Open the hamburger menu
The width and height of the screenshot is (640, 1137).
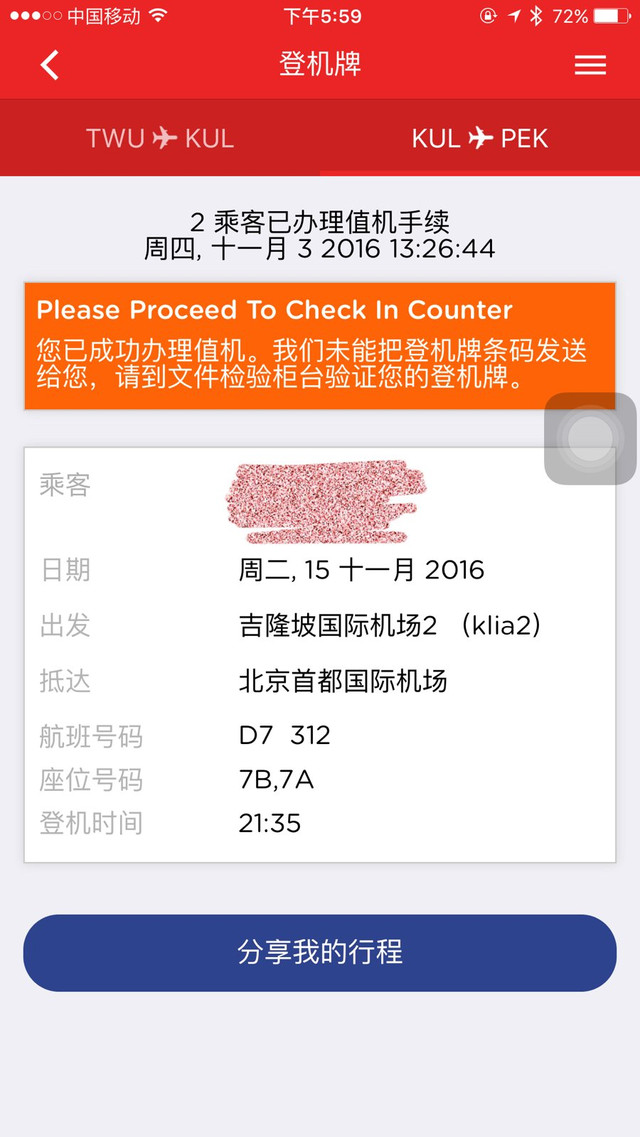tap(590, 65)
